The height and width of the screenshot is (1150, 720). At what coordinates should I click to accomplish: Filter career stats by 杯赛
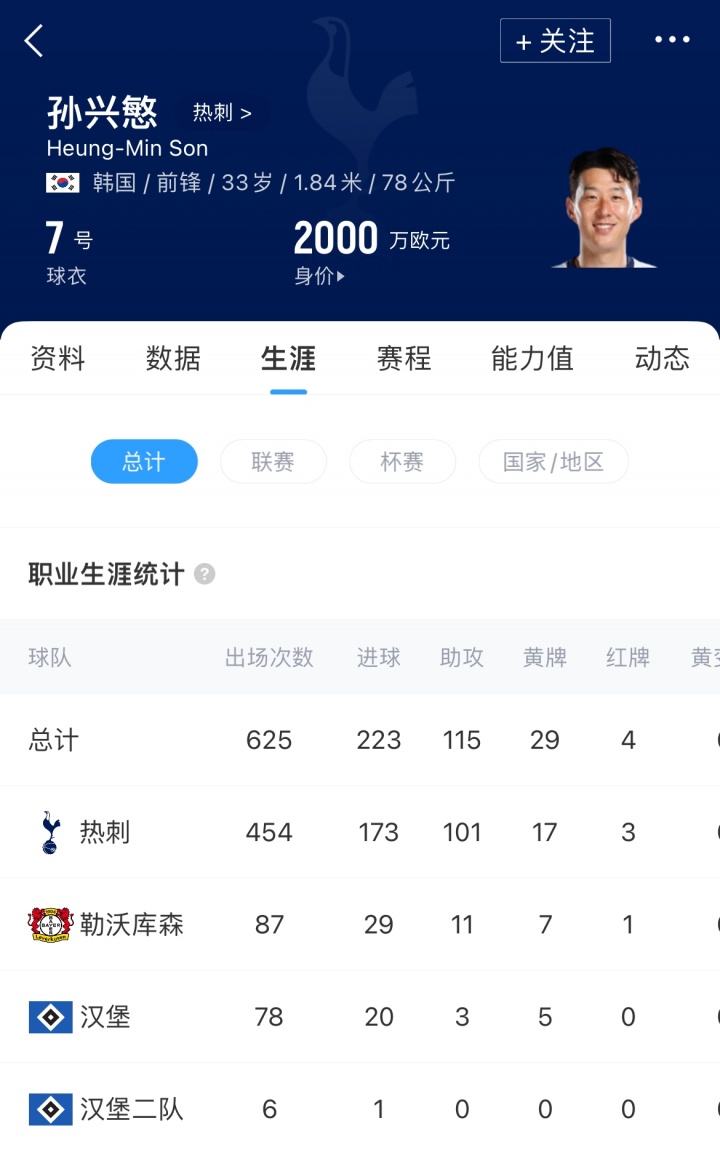pos(402,462)
